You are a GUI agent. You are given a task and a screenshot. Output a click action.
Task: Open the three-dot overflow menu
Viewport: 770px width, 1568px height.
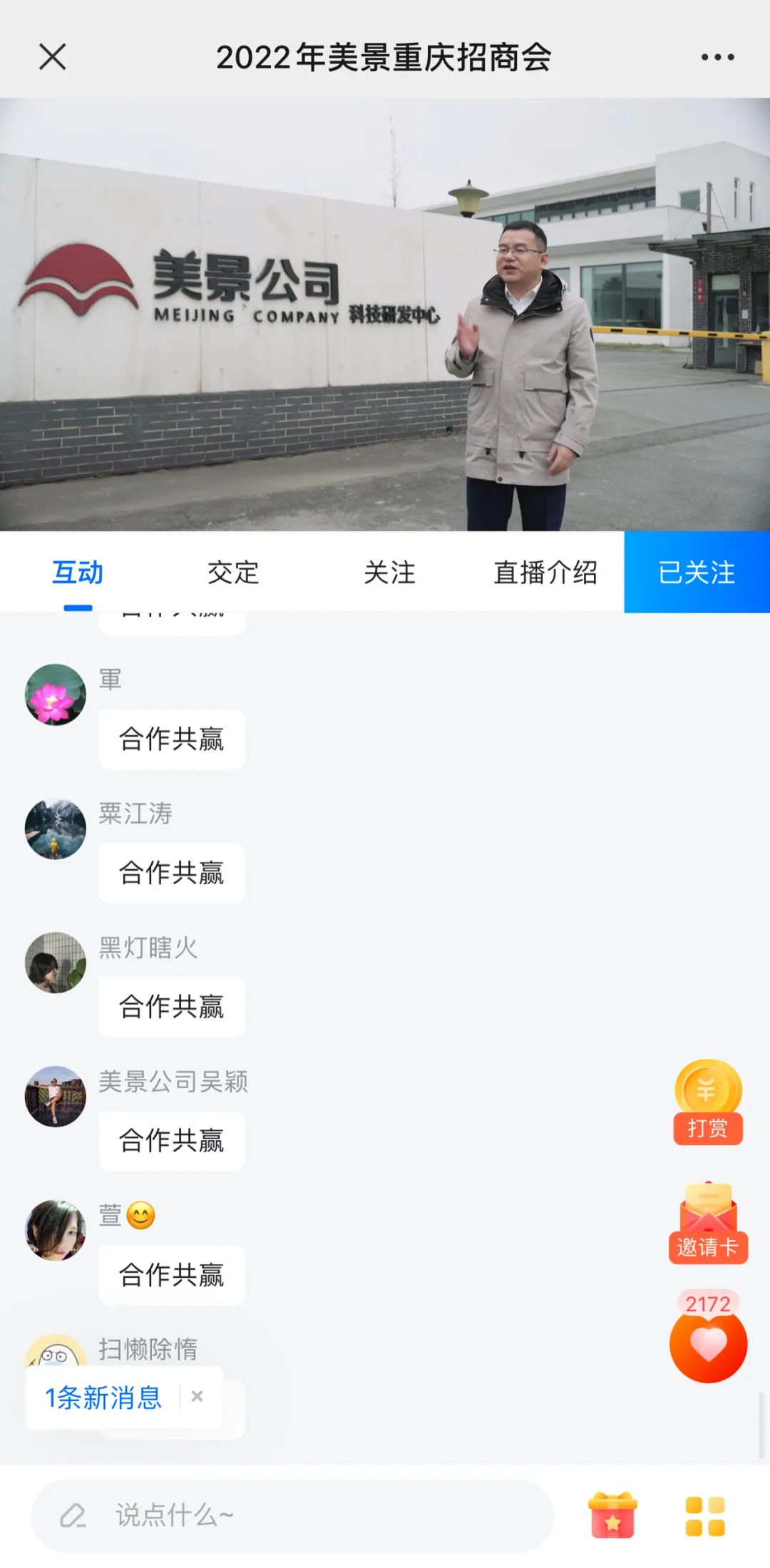click(717, 57)
